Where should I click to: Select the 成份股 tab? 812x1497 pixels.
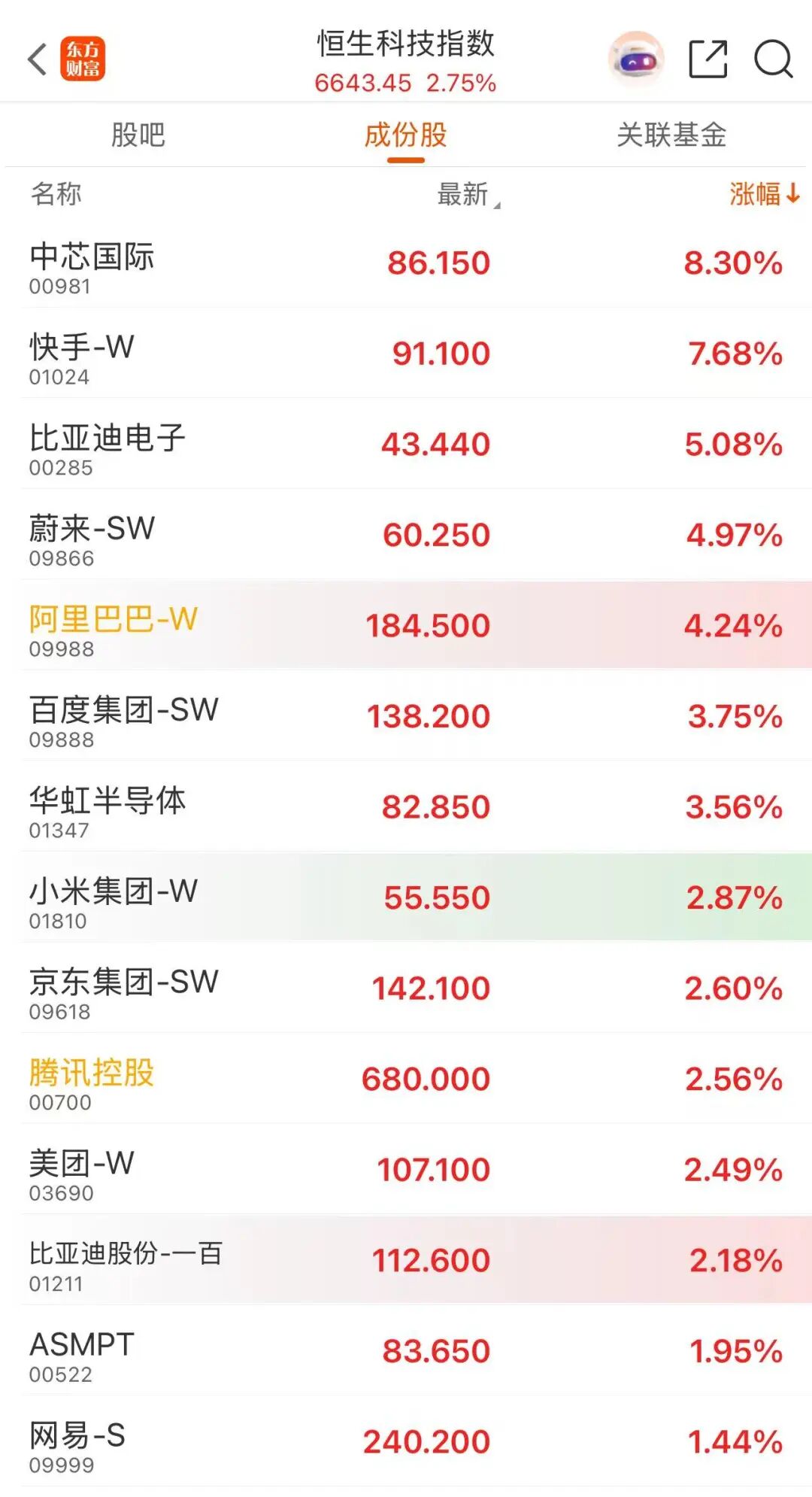(x=405, y=135)
